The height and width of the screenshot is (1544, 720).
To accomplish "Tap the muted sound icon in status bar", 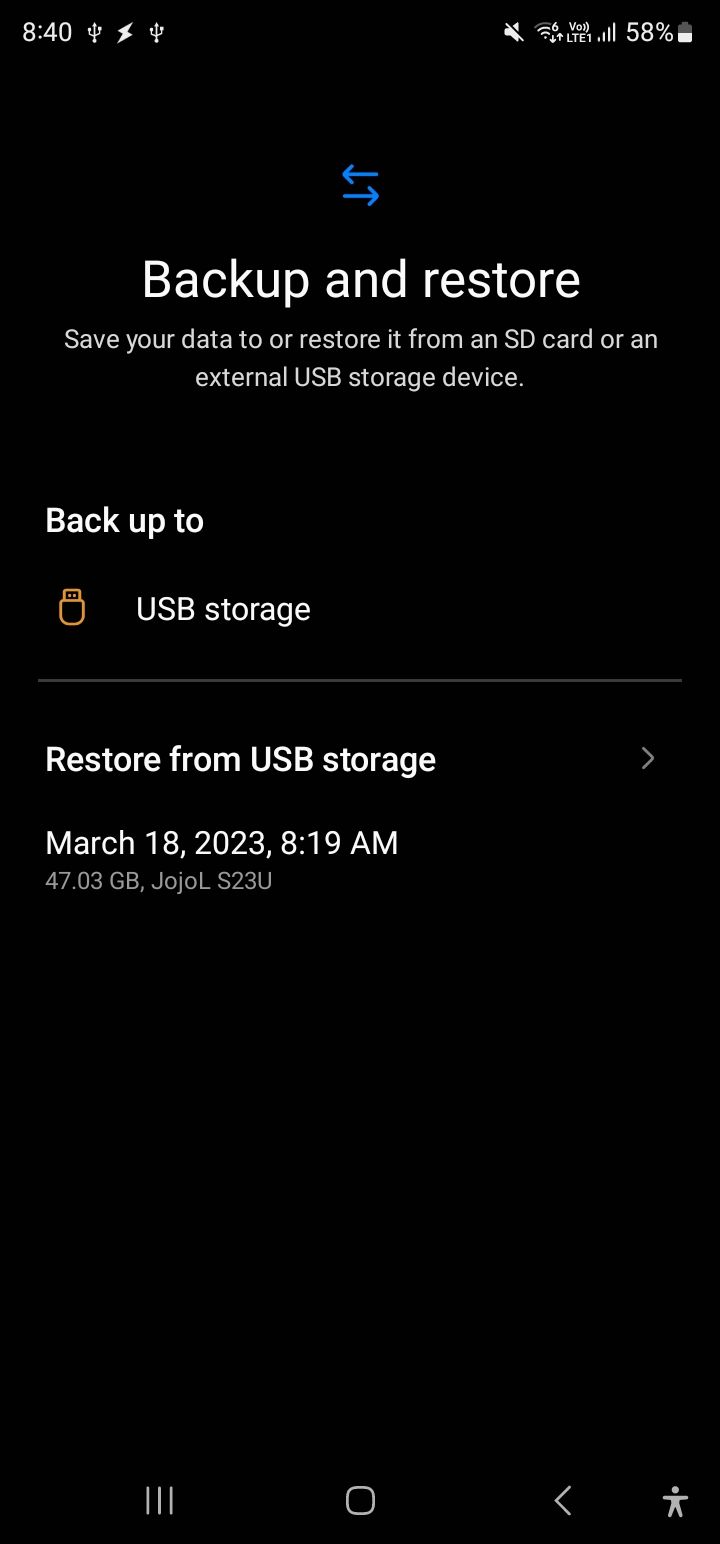I will 512,31.
